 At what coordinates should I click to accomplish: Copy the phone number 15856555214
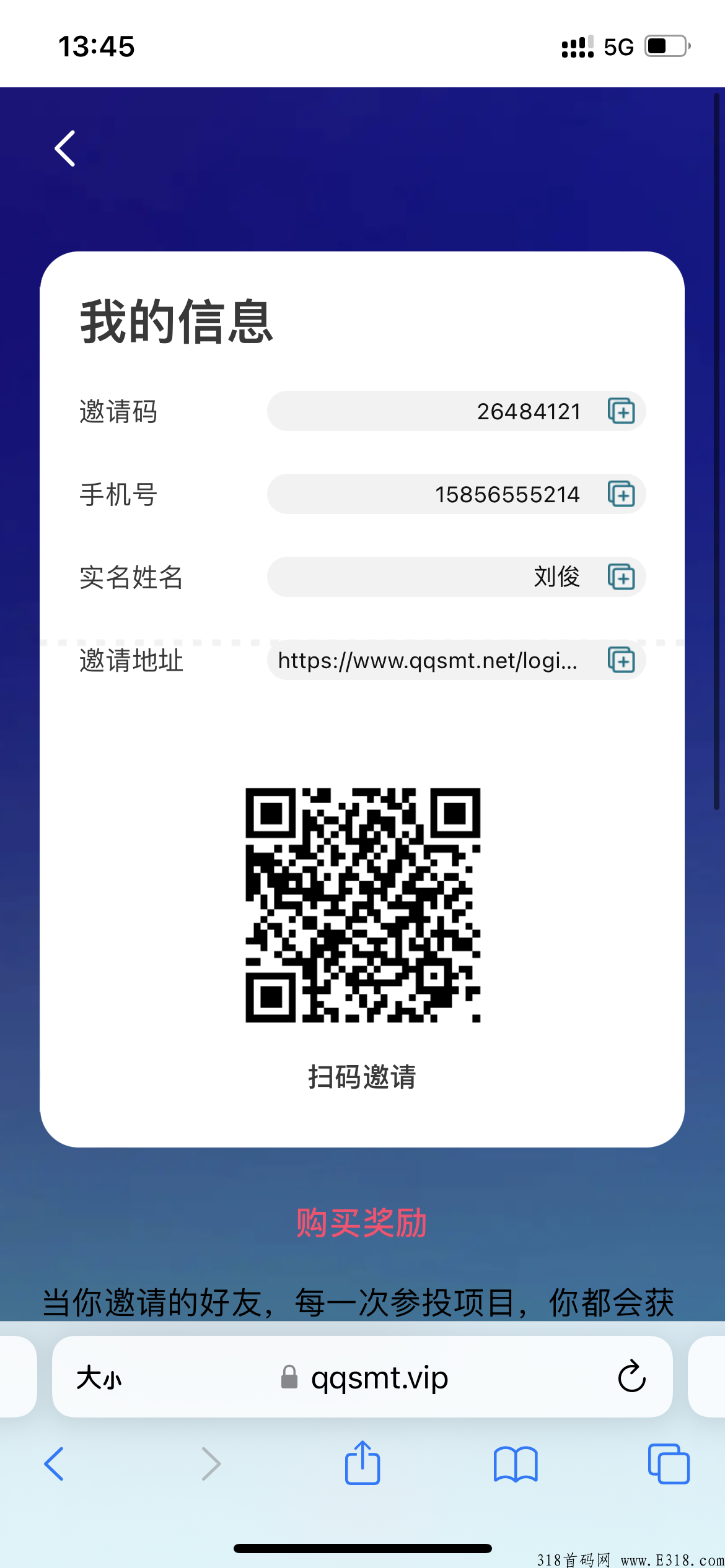pyautogui.click(x=621, y=494)
